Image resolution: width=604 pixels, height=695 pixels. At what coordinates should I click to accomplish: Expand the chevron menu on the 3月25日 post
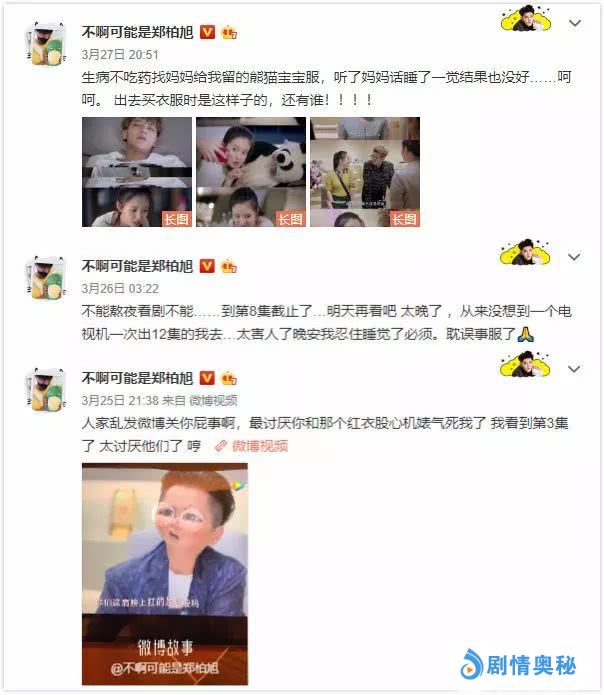pos(574,369)
